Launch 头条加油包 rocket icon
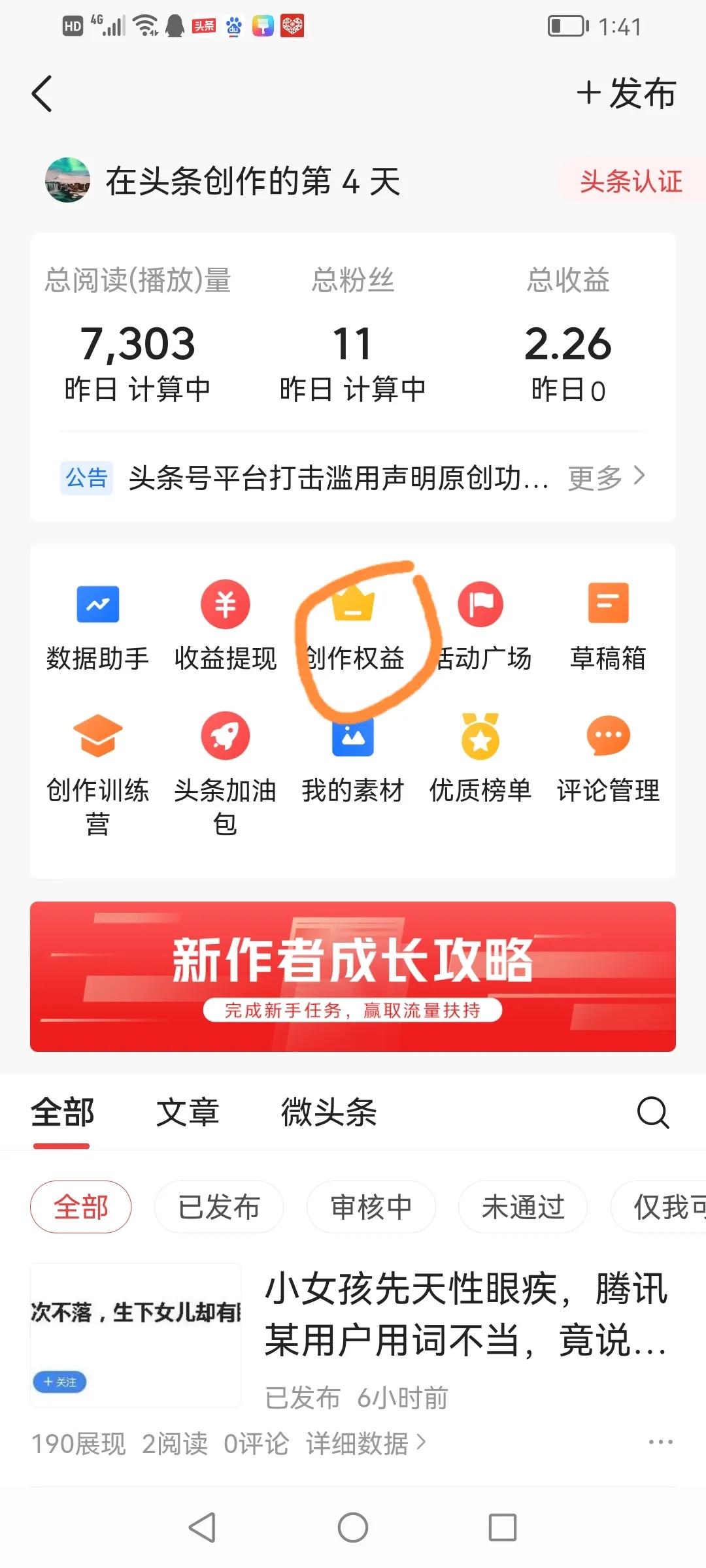The image size is (706, 1568). (x=224, y=758)
